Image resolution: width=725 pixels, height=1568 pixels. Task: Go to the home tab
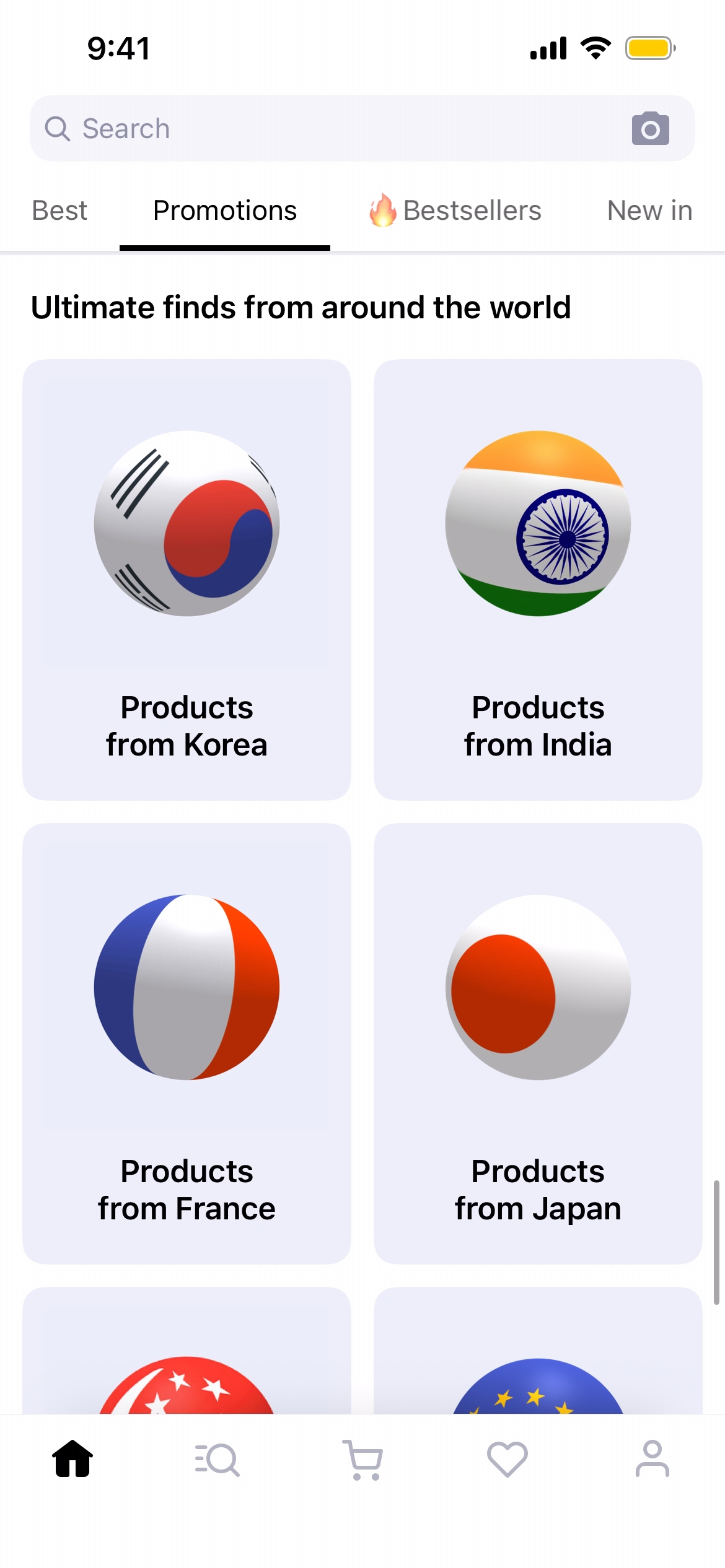tap(72, 1459)
